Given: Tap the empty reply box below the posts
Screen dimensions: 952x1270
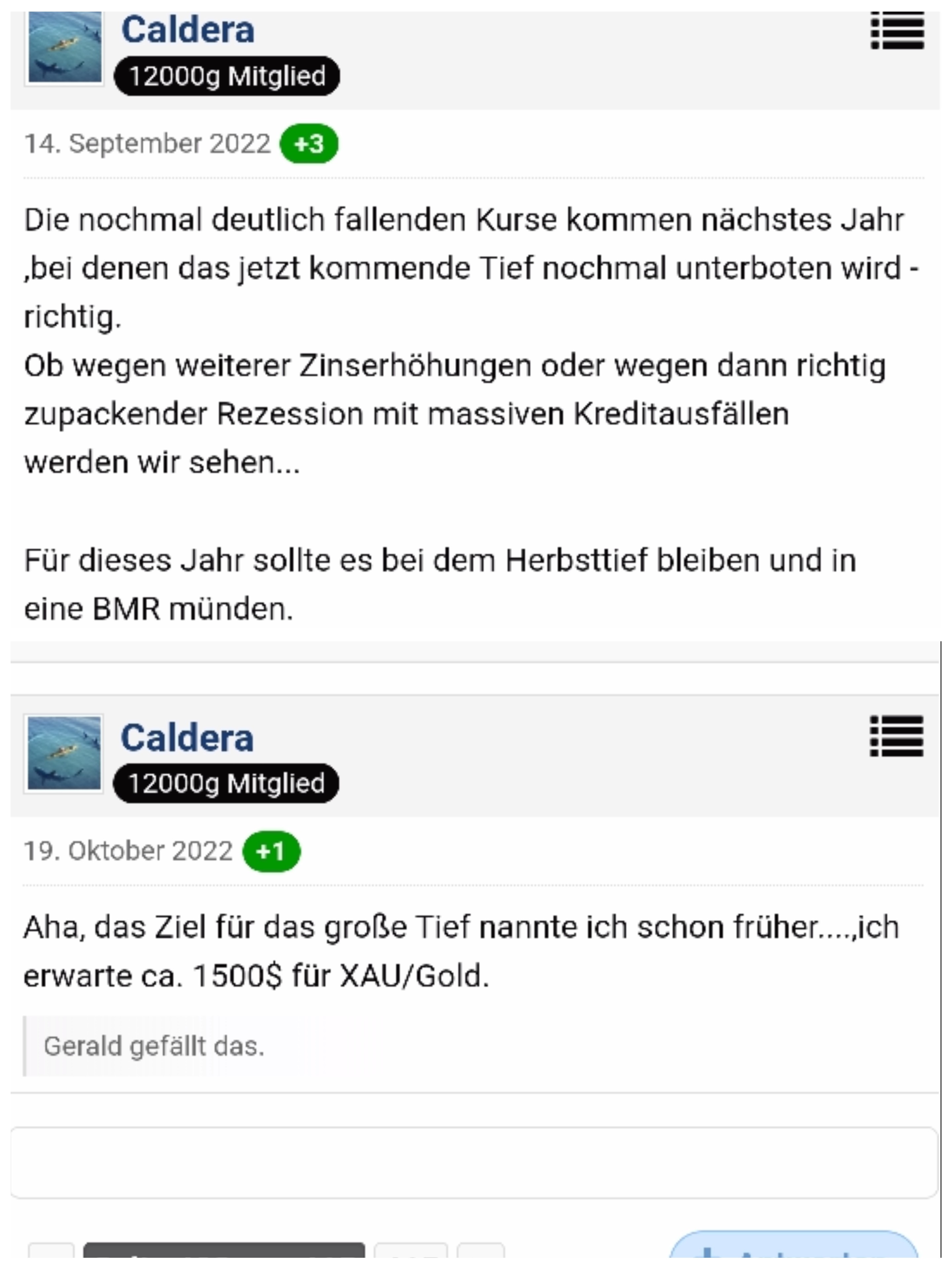Looking at the screenshot, I should pyautogui.click(x=474, y=1163).
